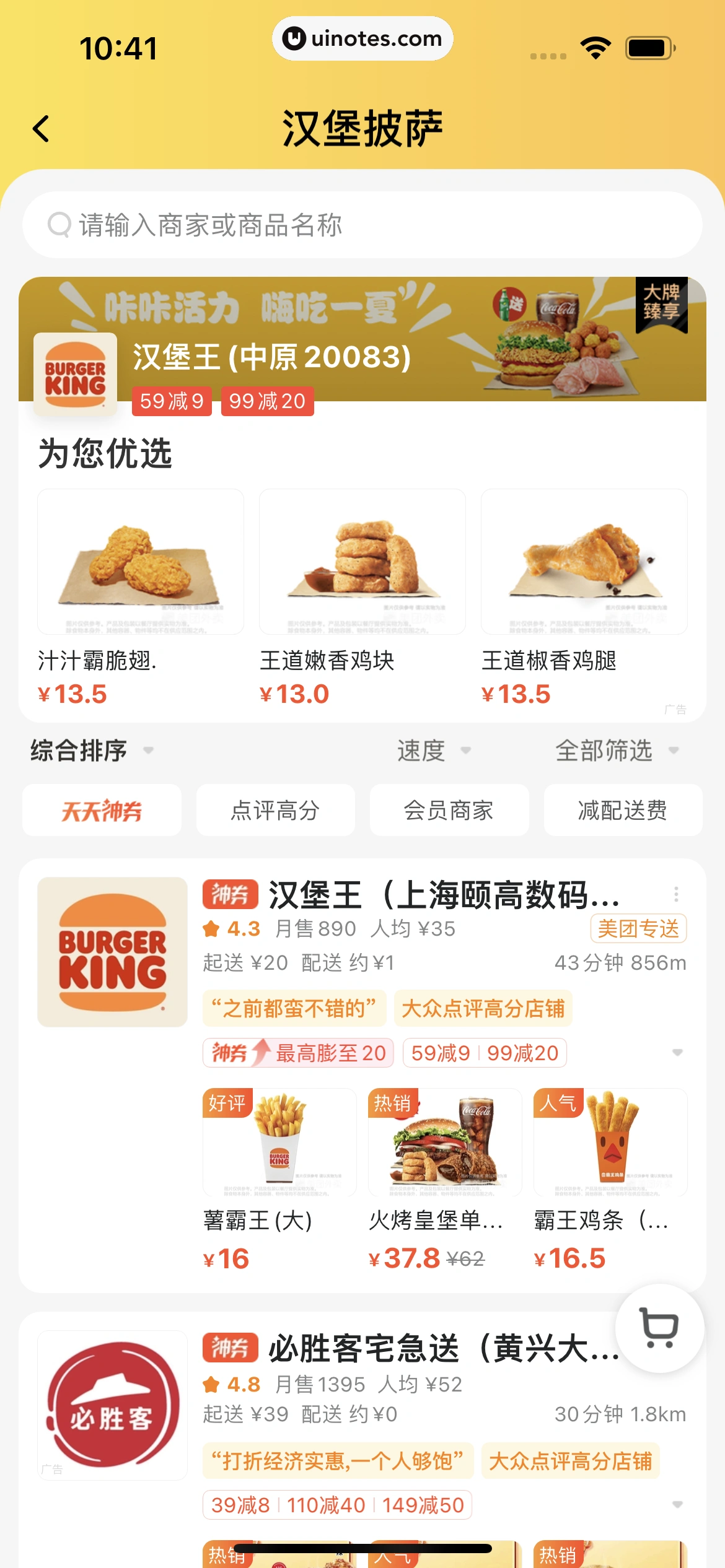Tap the 王道嫩香鸡块 product thumbnail
The image size is (725, 1568).
361,562
